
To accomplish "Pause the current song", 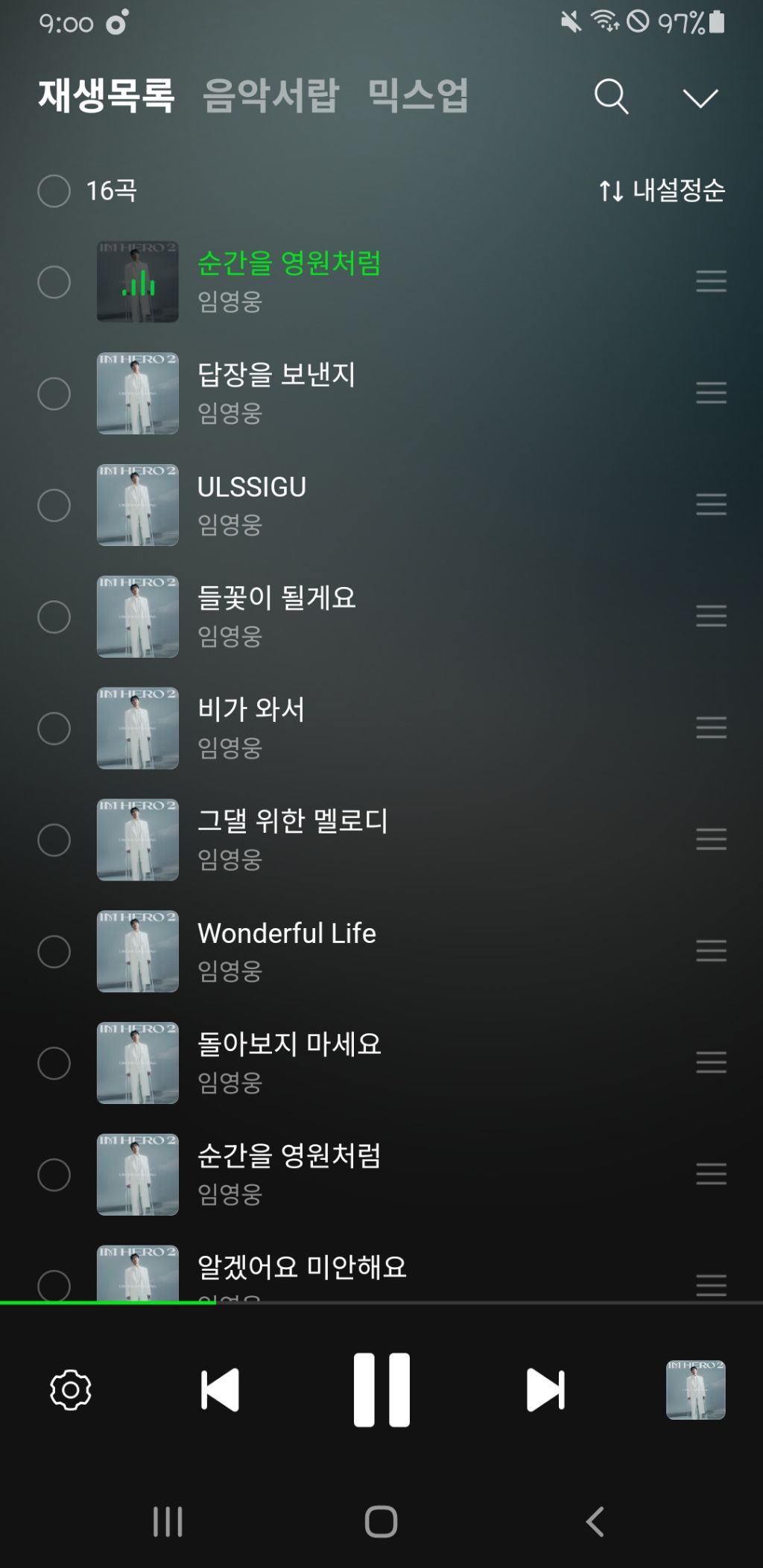I will point(381,1390).
